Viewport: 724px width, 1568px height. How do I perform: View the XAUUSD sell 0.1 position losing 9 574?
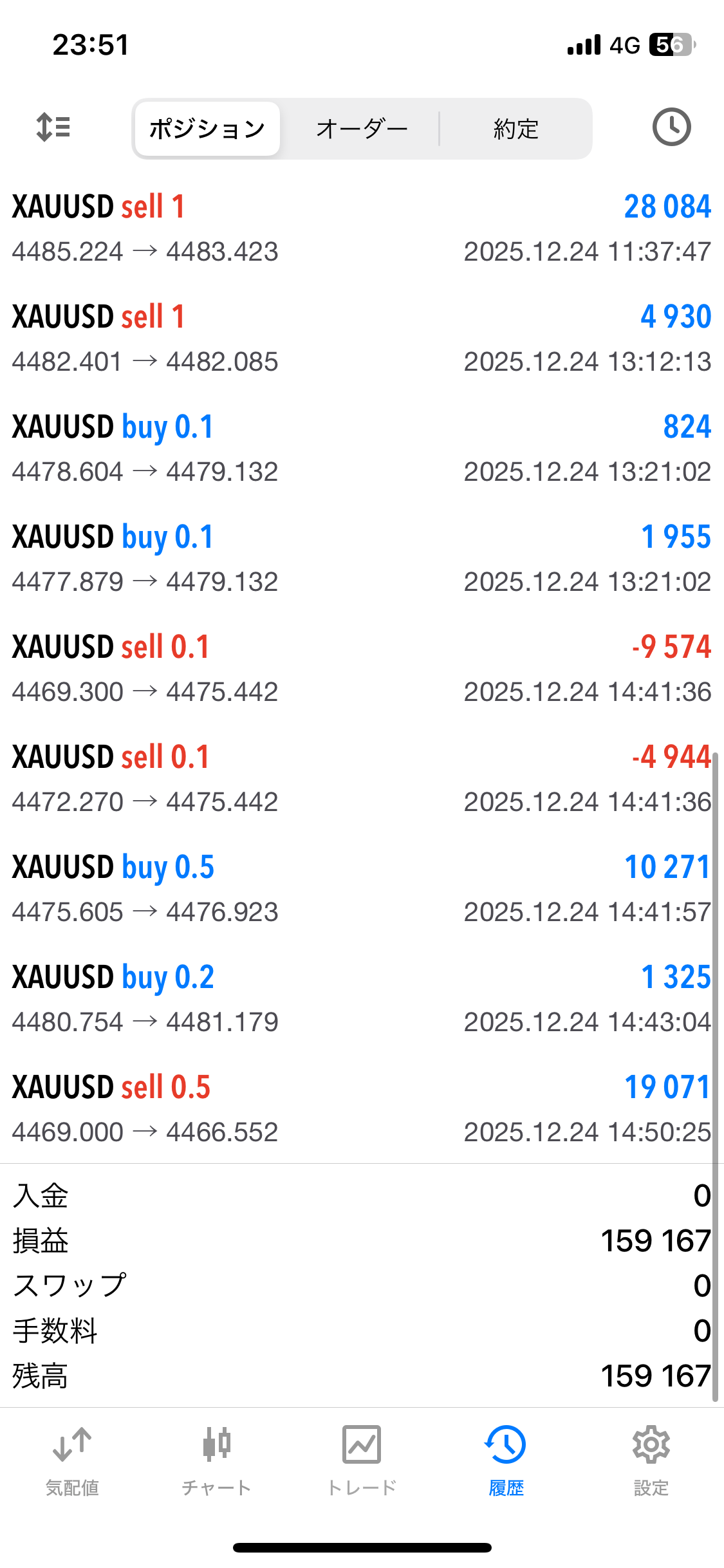point(362,669)
